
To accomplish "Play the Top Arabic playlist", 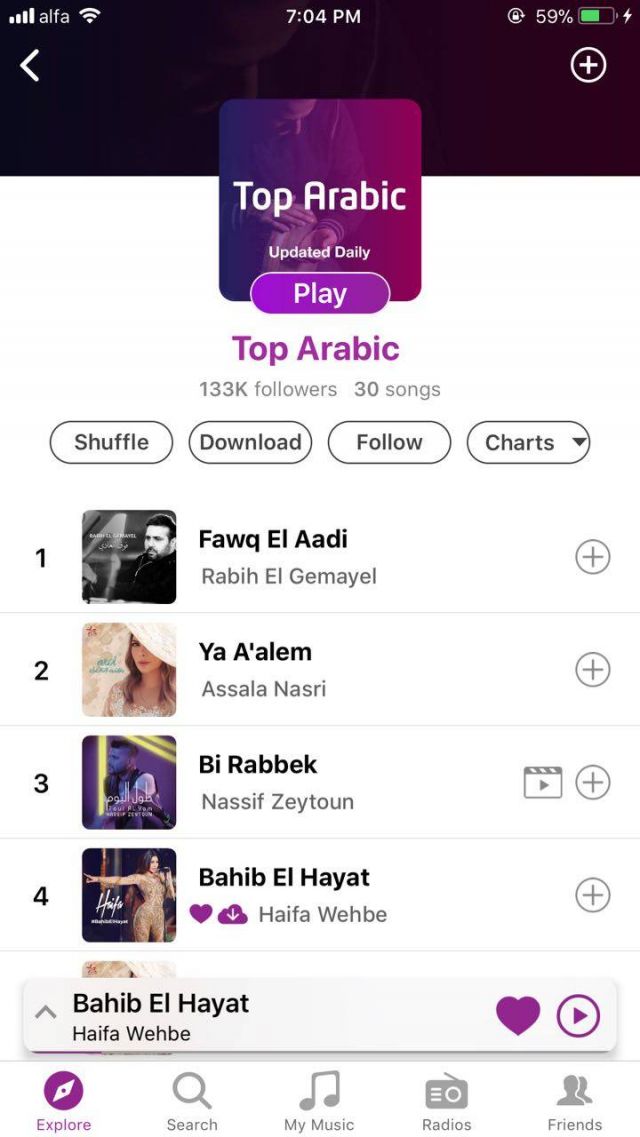I will click(x=320, y=294).
